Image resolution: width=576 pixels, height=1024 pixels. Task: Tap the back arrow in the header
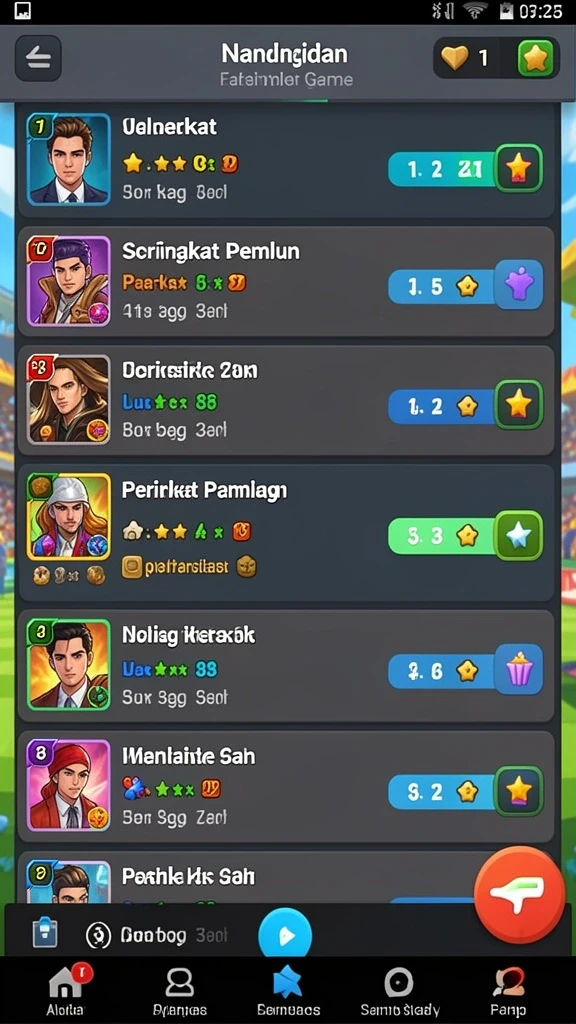tap(38, 58)
